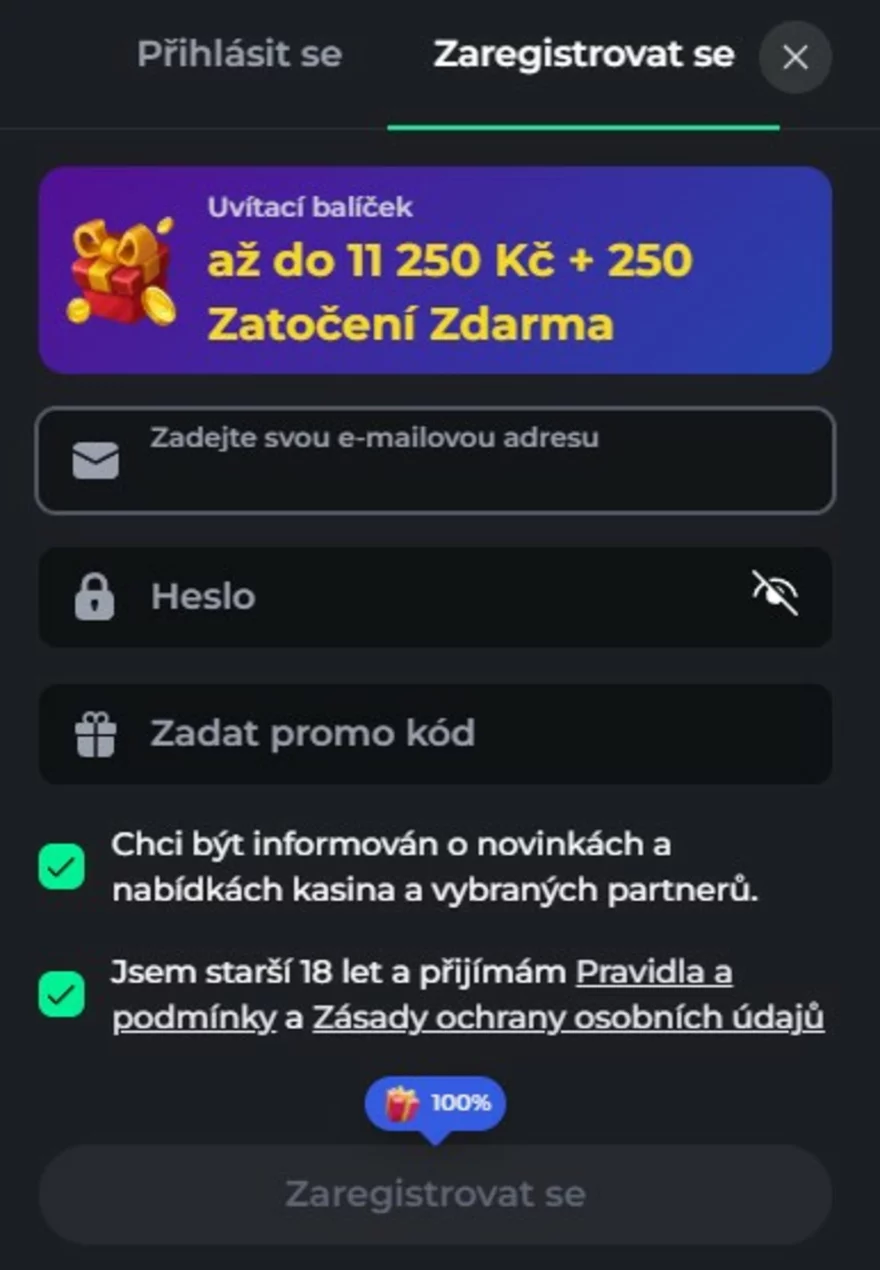Uncheck the casino news and offers checkbox
Screen dimensions: 880x1270
pos(62,867)
